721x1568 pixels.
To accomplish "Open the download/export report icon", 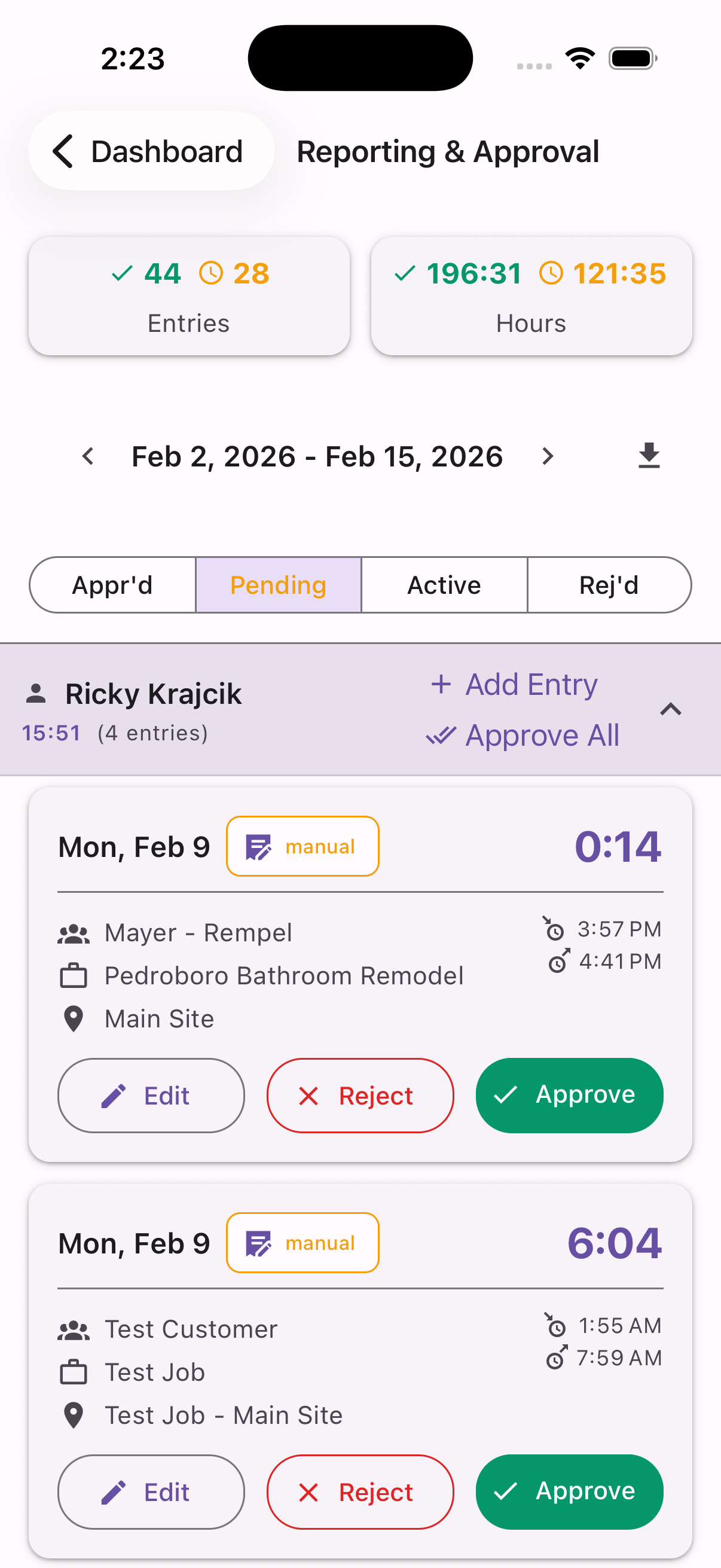I will pos(649,456).
